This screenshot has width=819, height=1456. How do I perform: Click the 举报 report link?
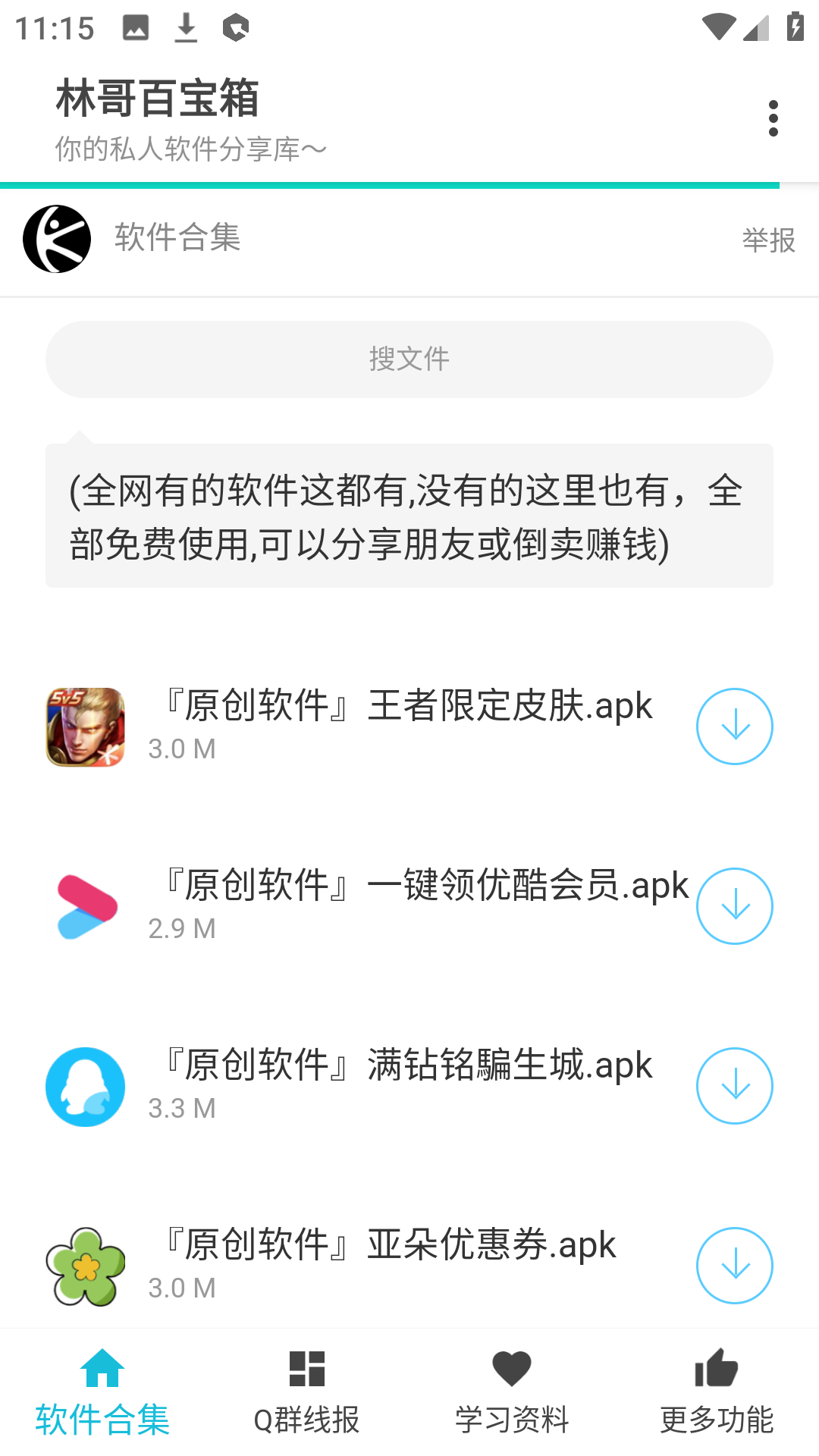click(x=768, y=241)
